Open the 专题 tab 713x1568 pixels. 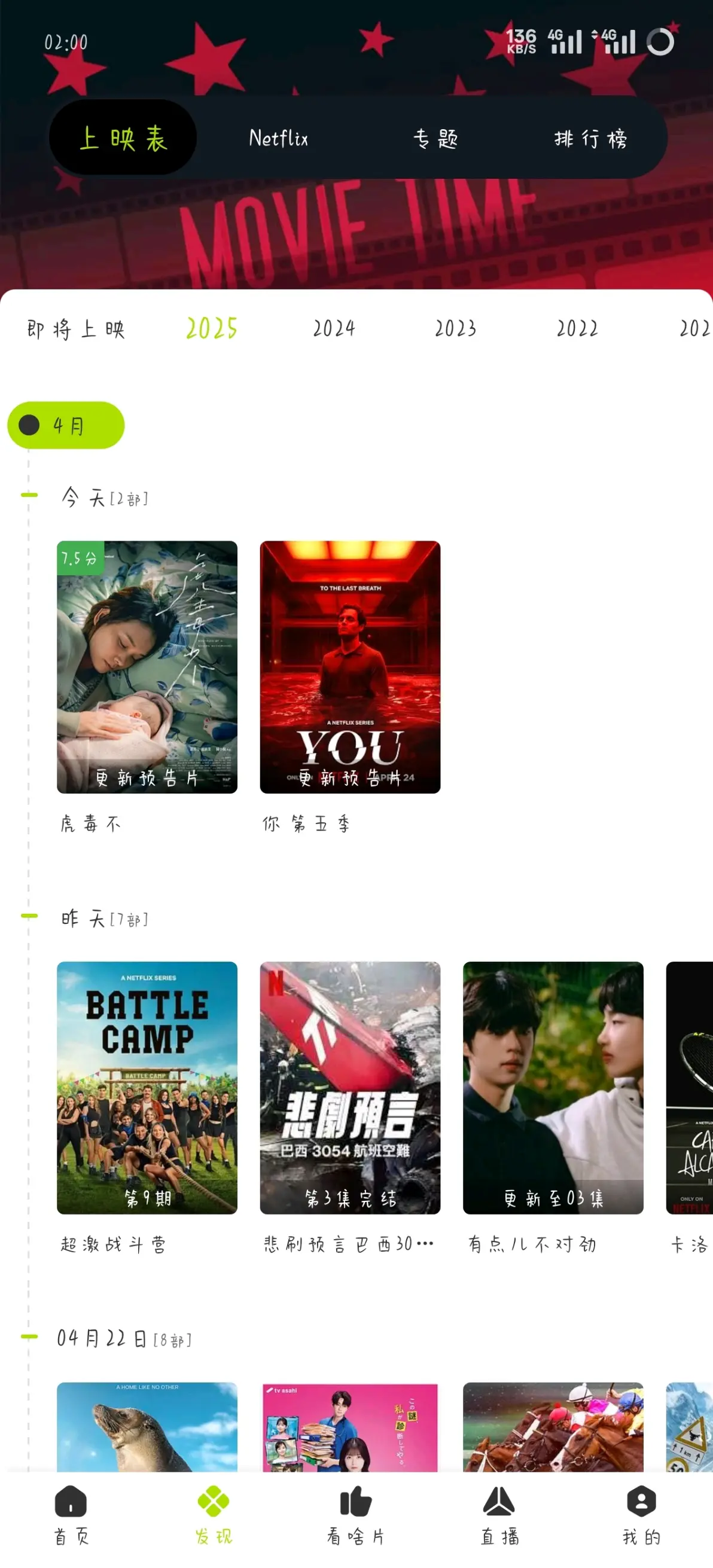click(435, 138)
